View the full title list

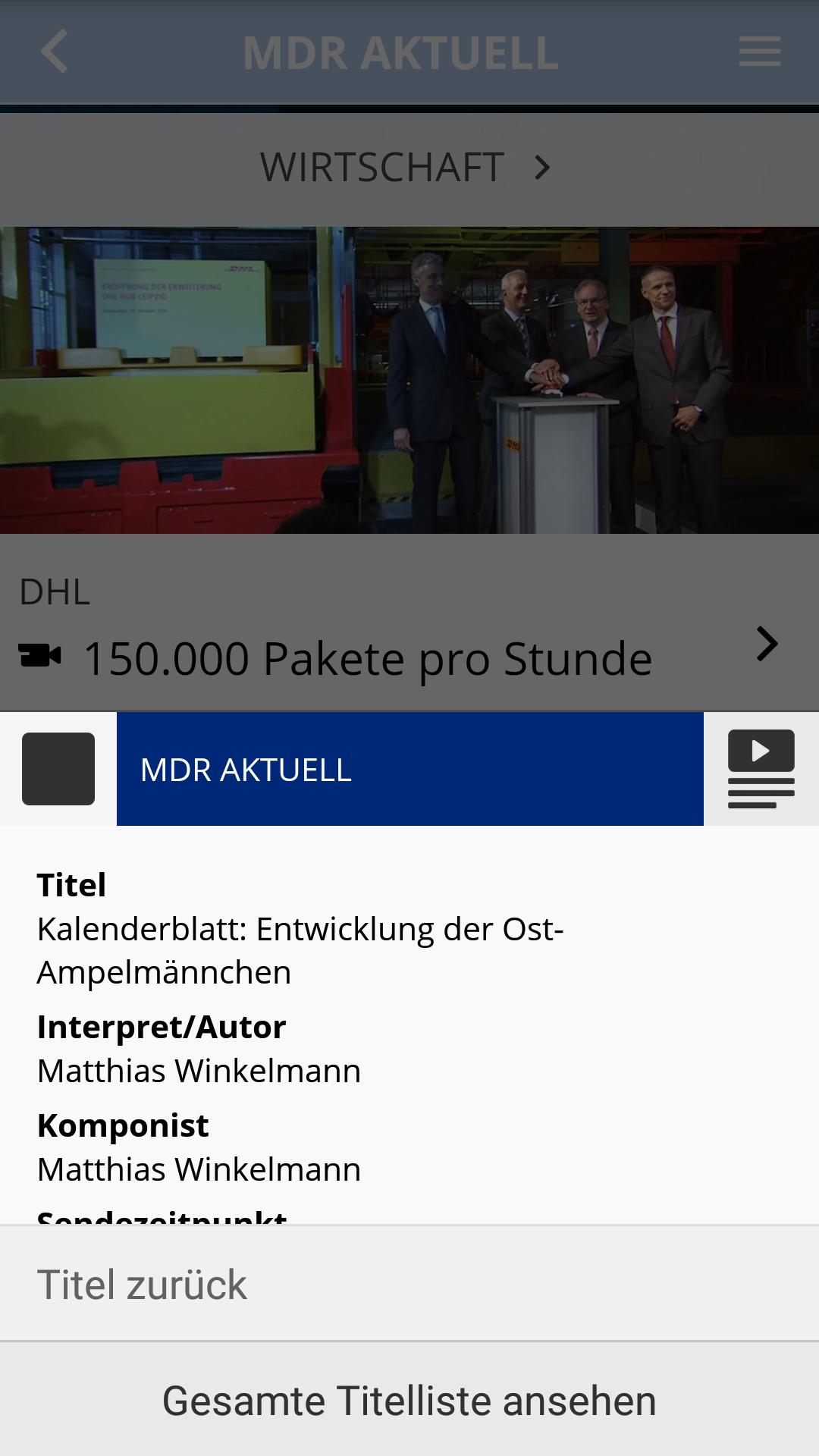409,1400
